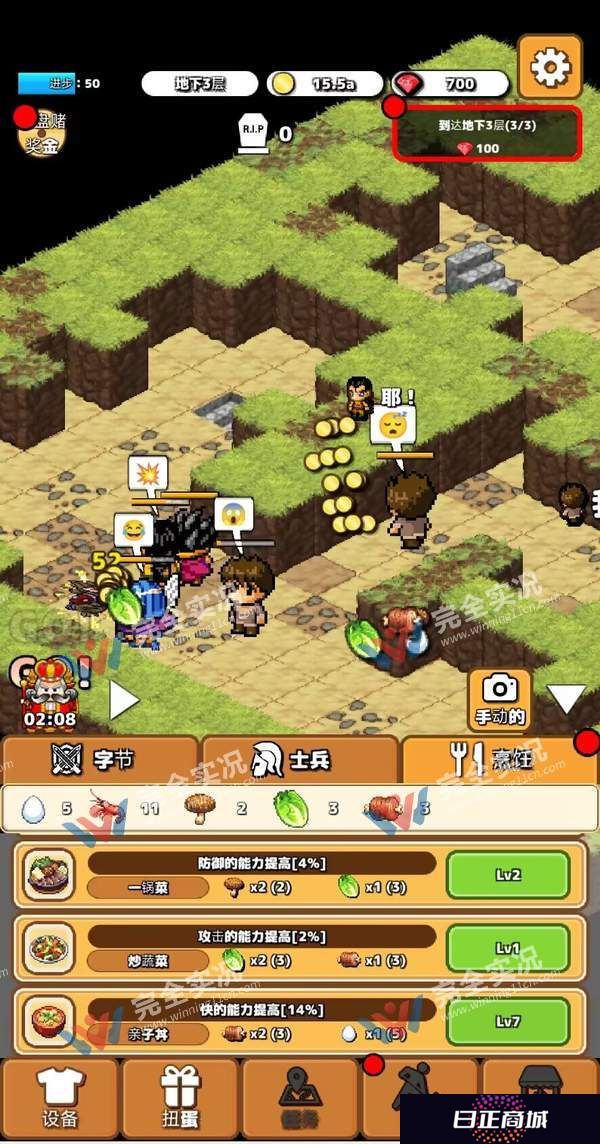Open the bonus prize icon
600x1144 pixels.
(x=42, y=134)
